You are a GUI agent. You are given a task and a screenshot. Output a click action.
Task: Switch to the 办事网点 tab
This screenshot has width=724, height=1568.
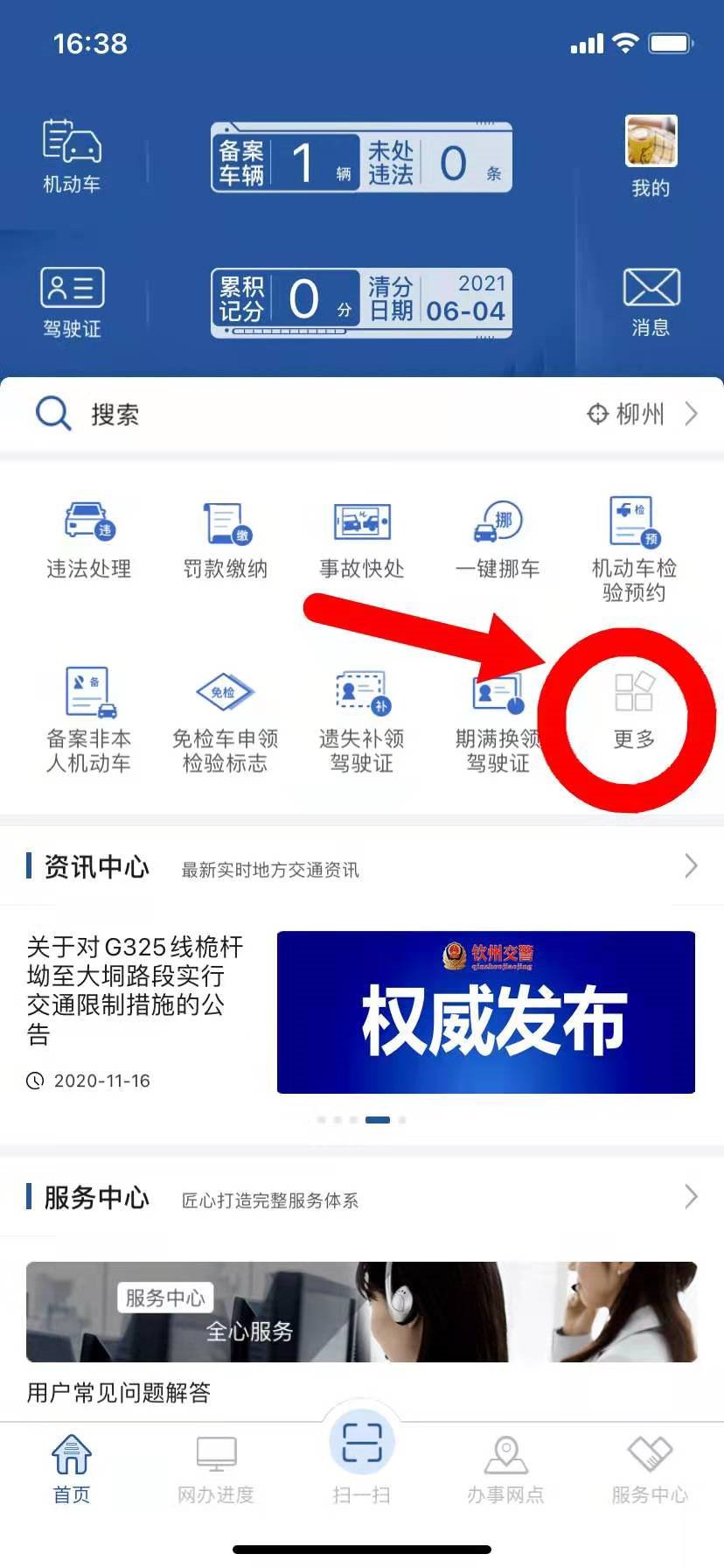click(x=505, y=1470)
